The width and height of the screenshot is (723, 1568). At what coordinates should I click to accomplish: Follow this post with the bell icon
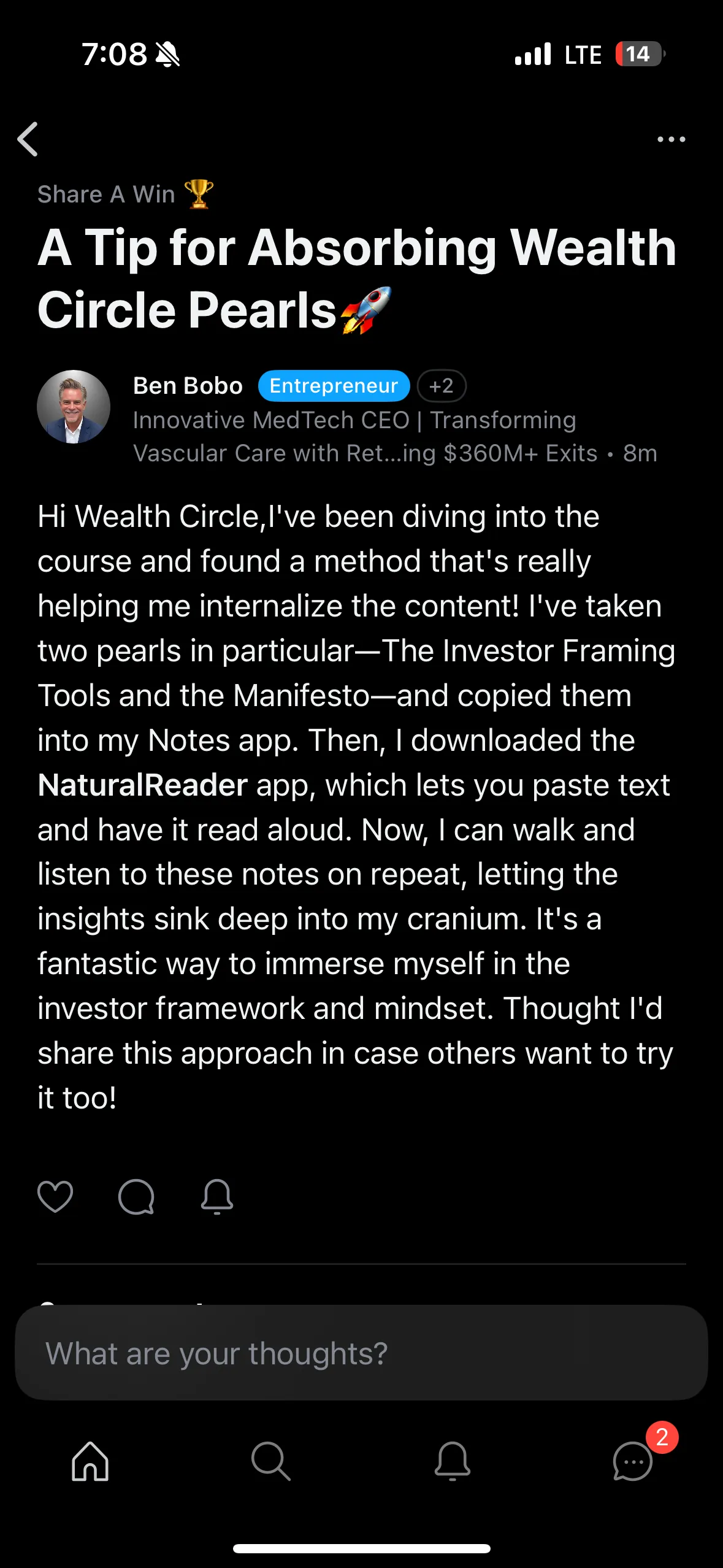click(217, 1196)
